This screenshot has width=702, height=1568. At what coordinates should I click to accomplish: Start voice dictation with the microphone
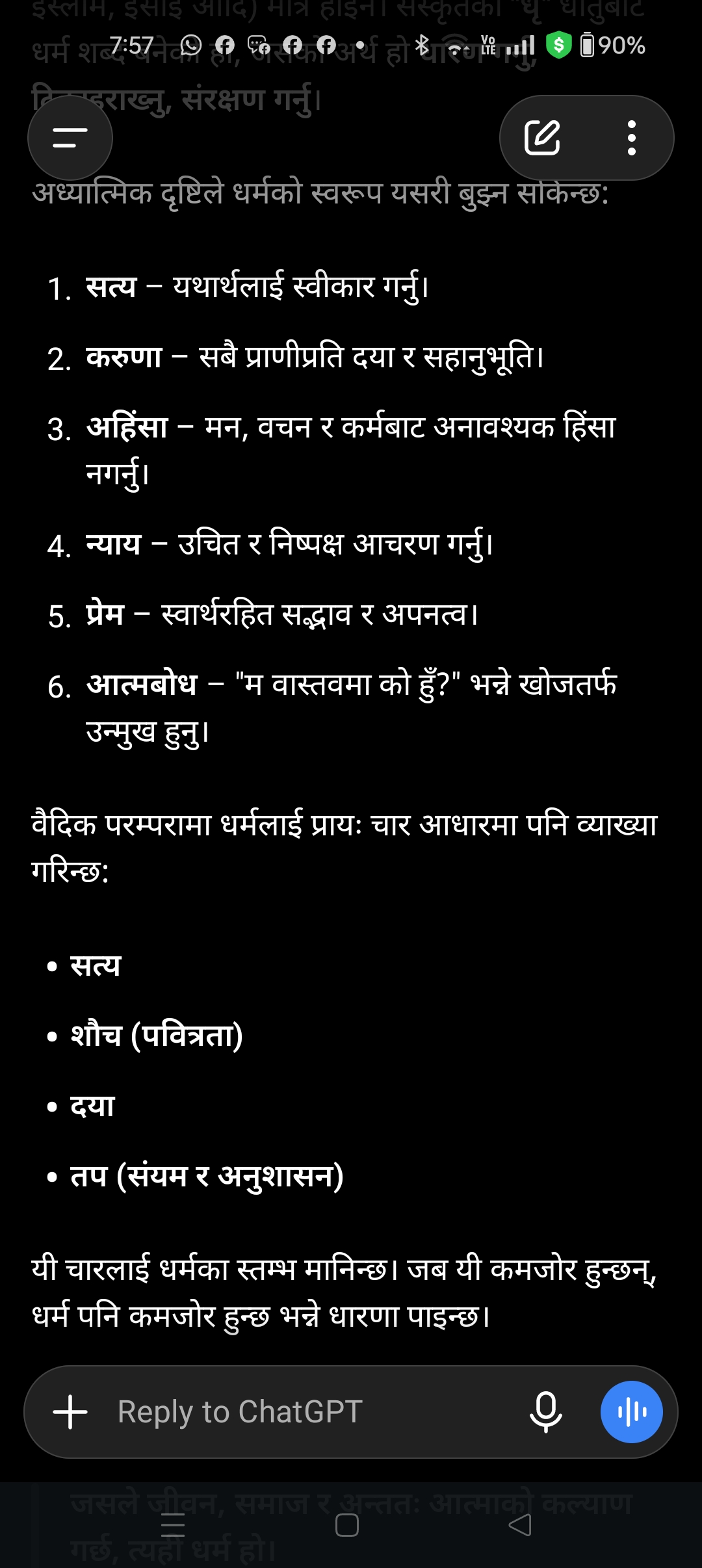click(546, 1412)
